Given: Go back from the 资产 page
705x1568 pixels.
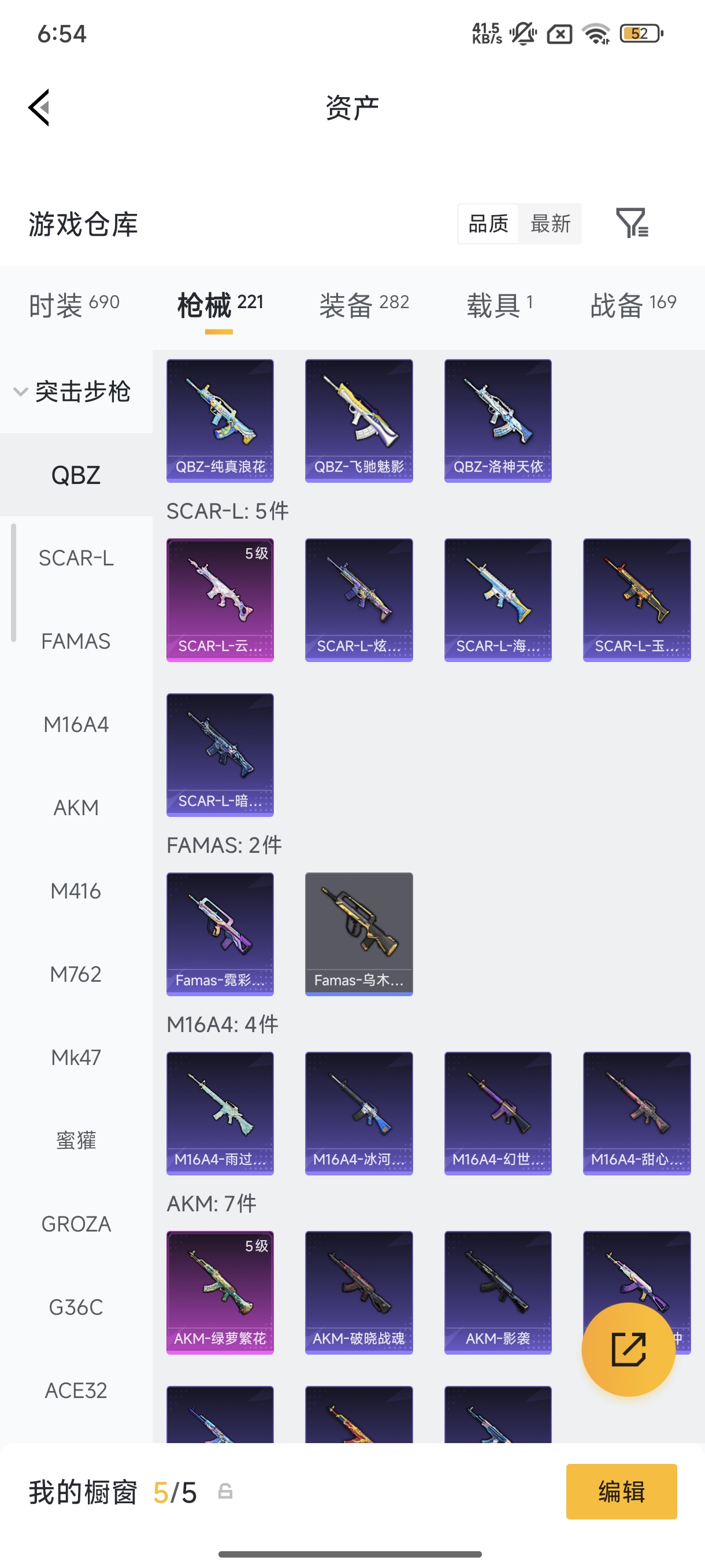Looking at the screenshot, I should [39, 108].
